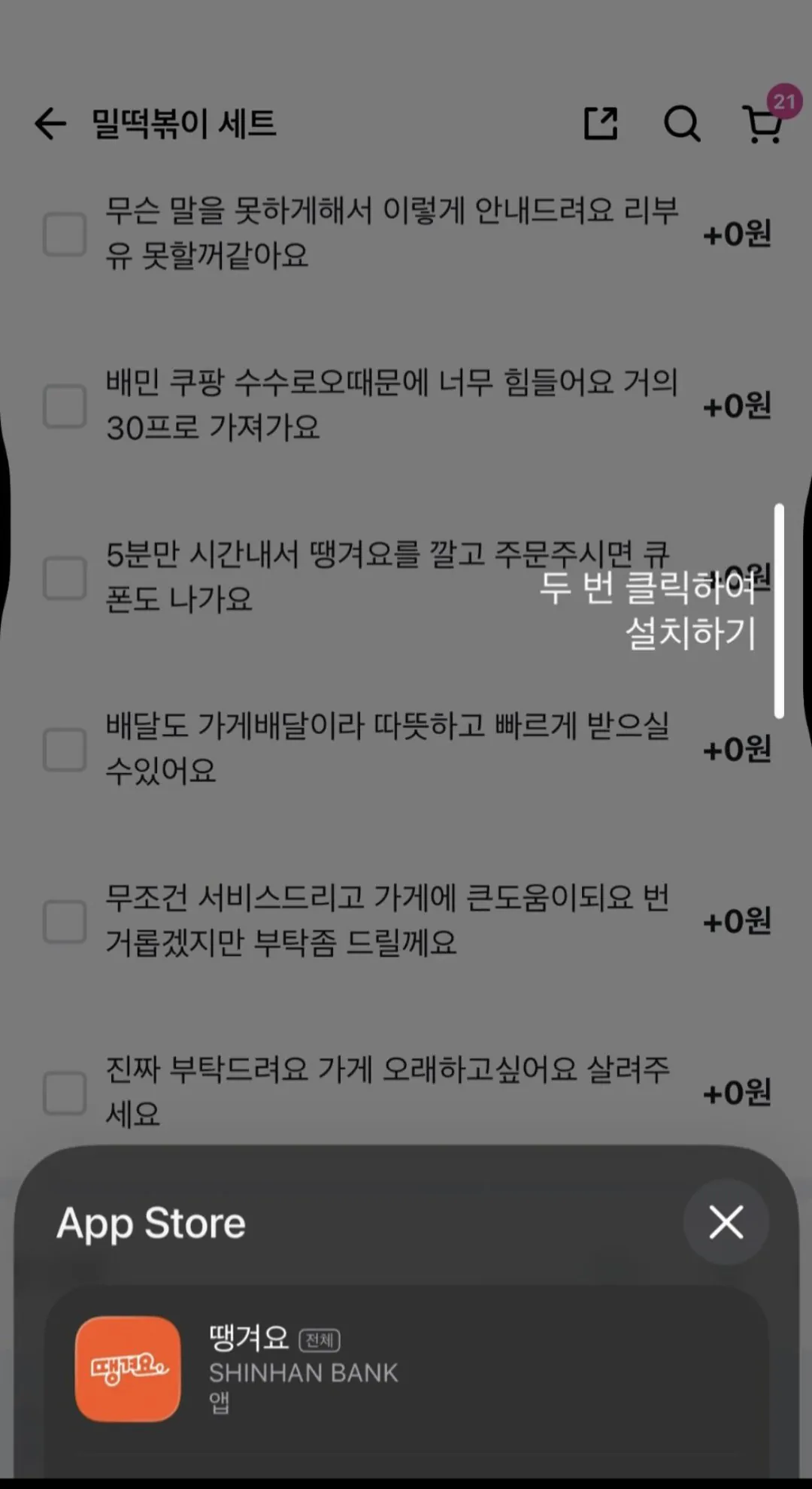Check the option '무슨 말을 못하게해서'
Viewport: 812px width, 1489px height.
65,234
